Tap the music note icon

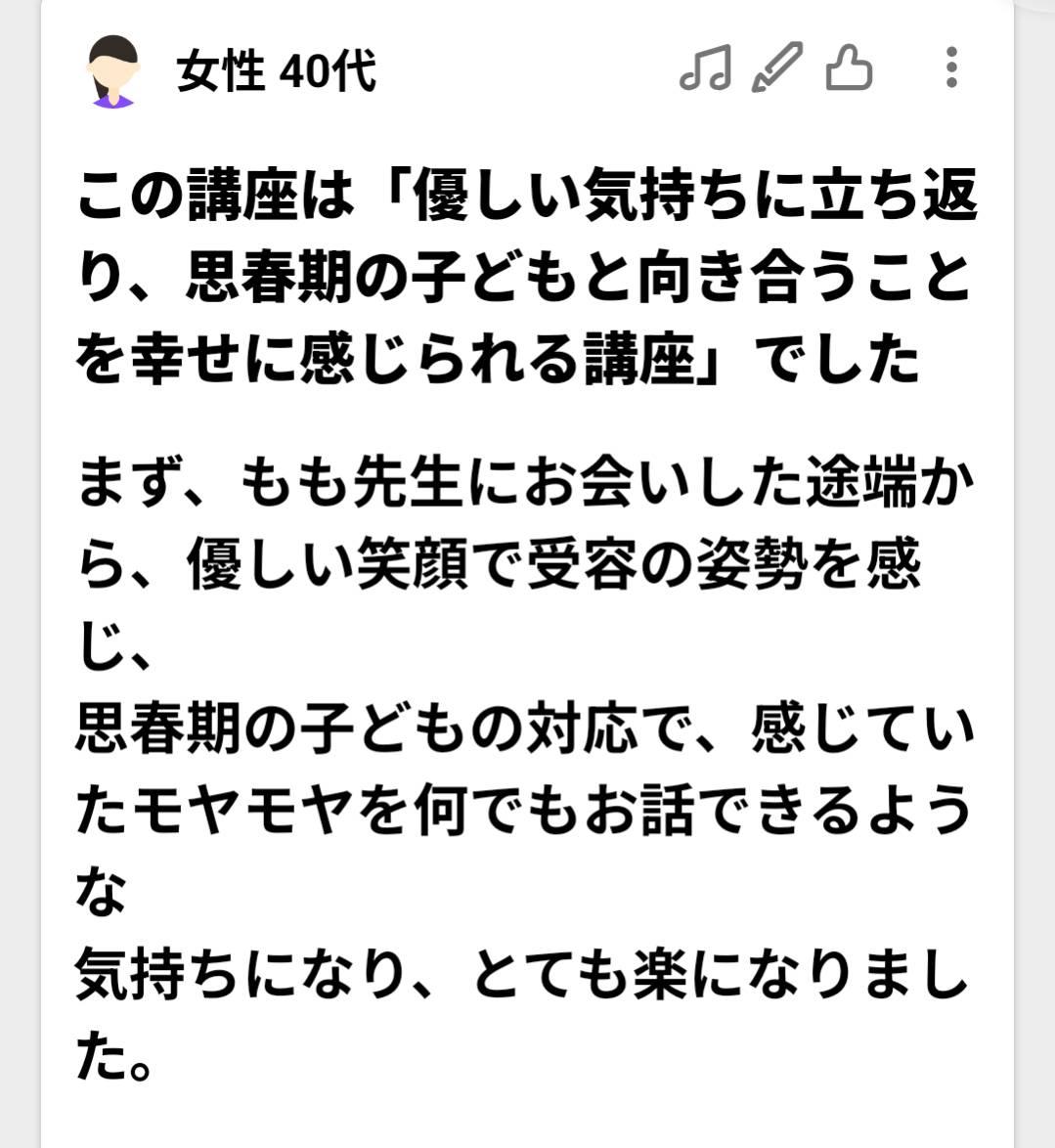pos(704,68)
